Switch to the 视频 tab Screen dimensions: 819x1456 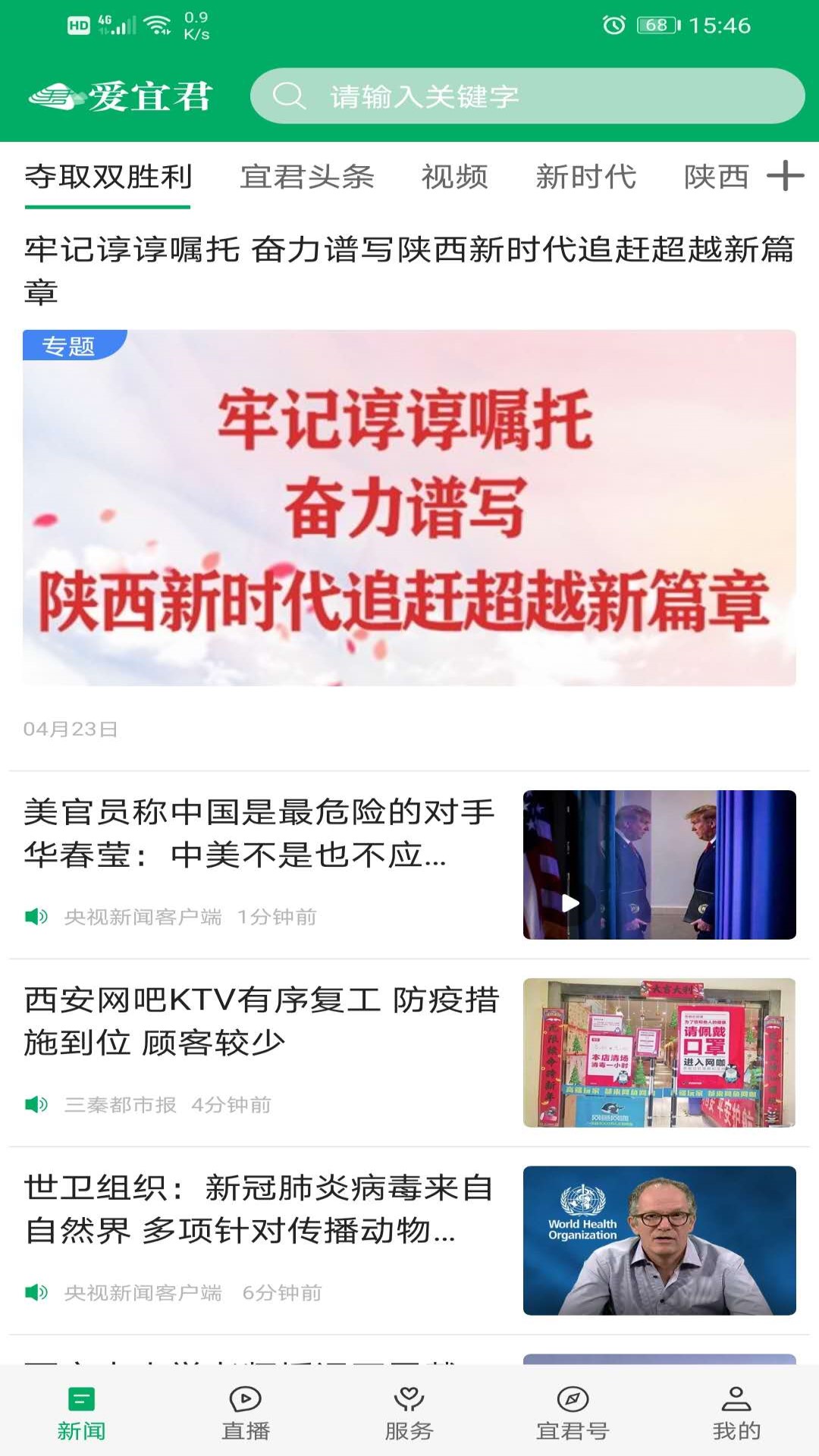pyautogui.click(x=454, y=177)
